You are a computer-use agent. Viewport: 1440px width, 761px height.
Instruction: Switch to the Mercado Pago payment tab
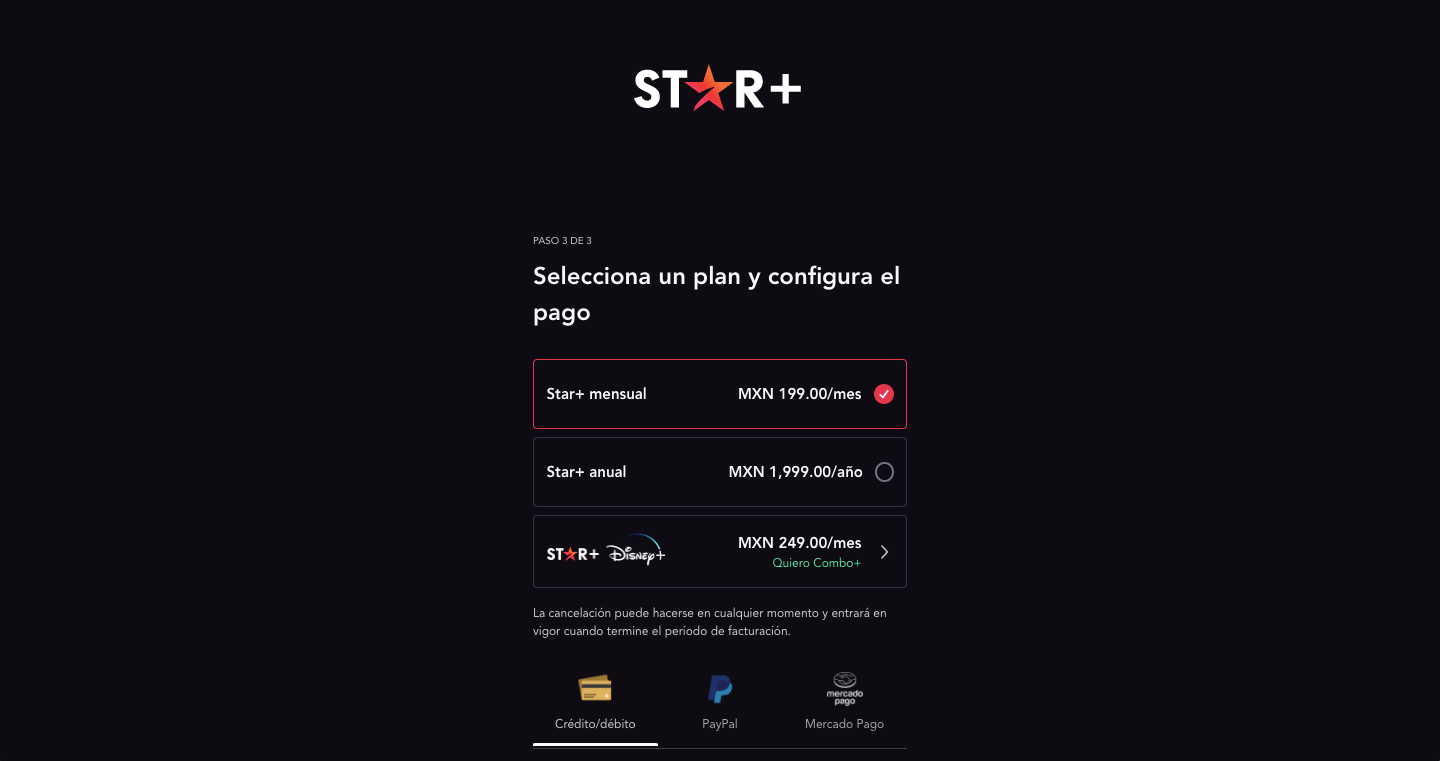[x=844, y=703]
